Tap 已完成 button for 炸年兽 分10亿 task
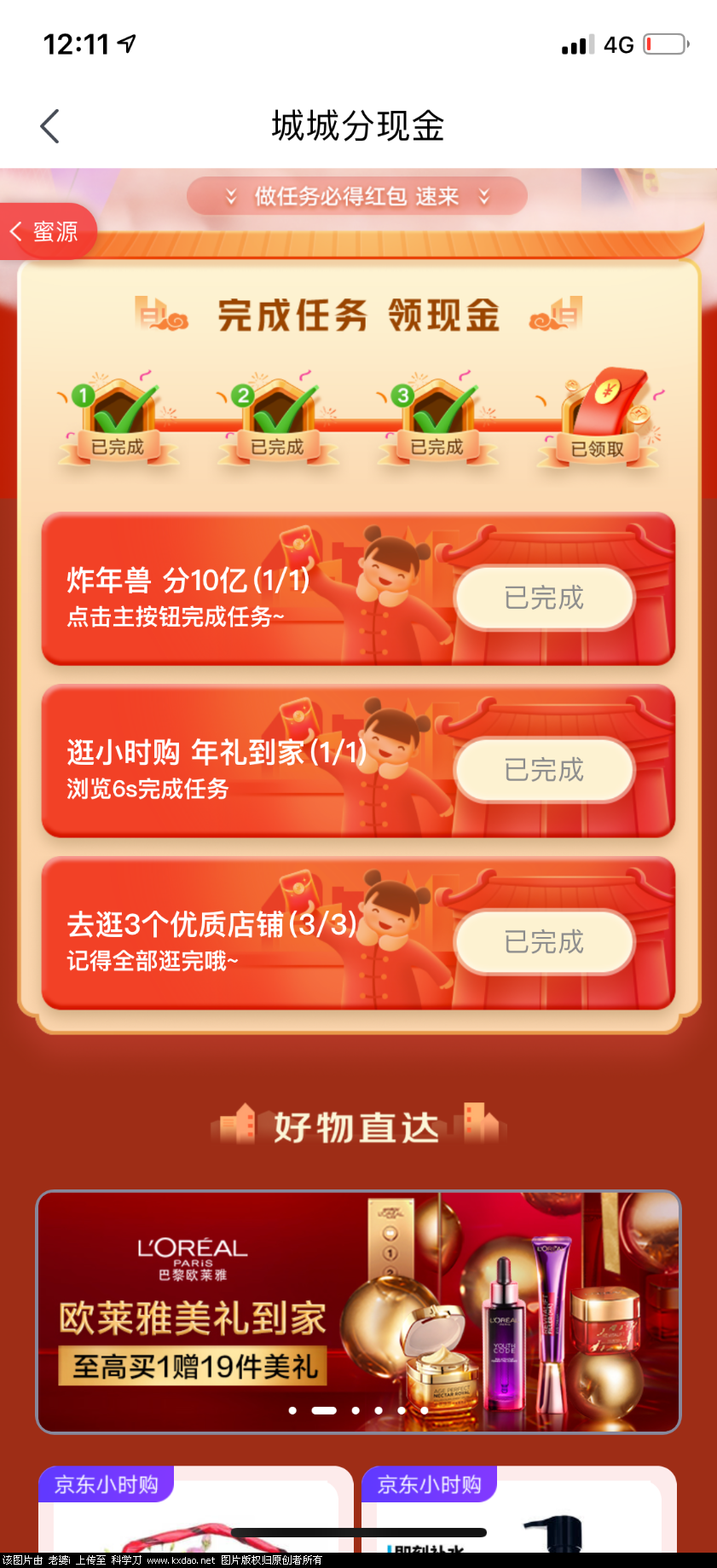The height and width of the screenshot is (1568, 717). coord(544,598)
